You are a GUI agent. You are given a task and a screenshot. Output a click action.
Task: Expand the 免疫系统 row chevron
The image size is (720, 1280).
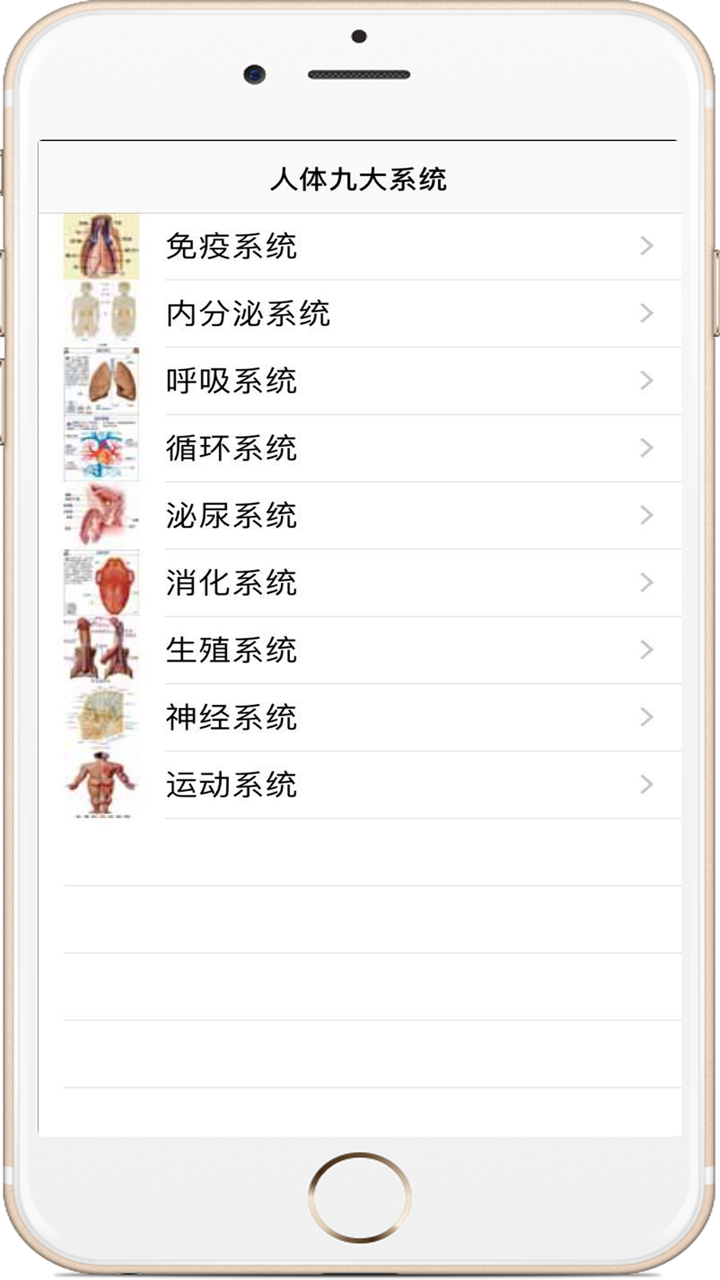tap(646, 245)
